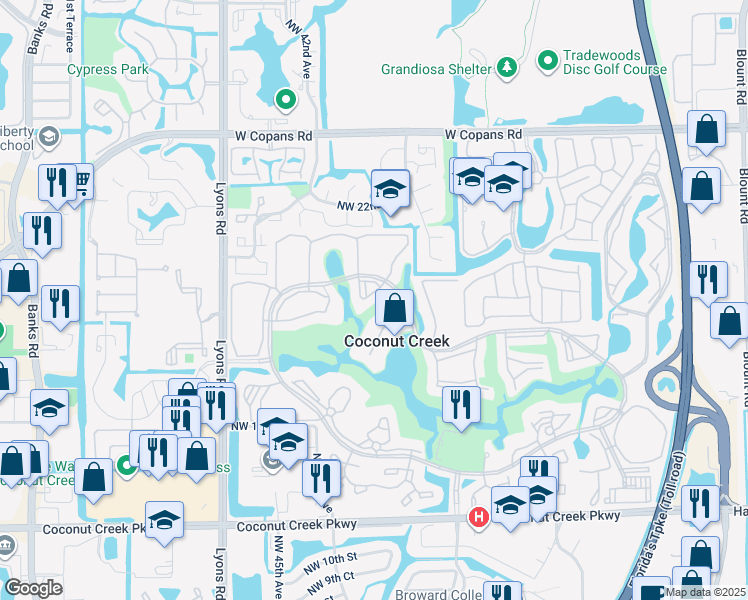Select the school pin on NW 22nd

pyautogui.click(x=389, y=189)
